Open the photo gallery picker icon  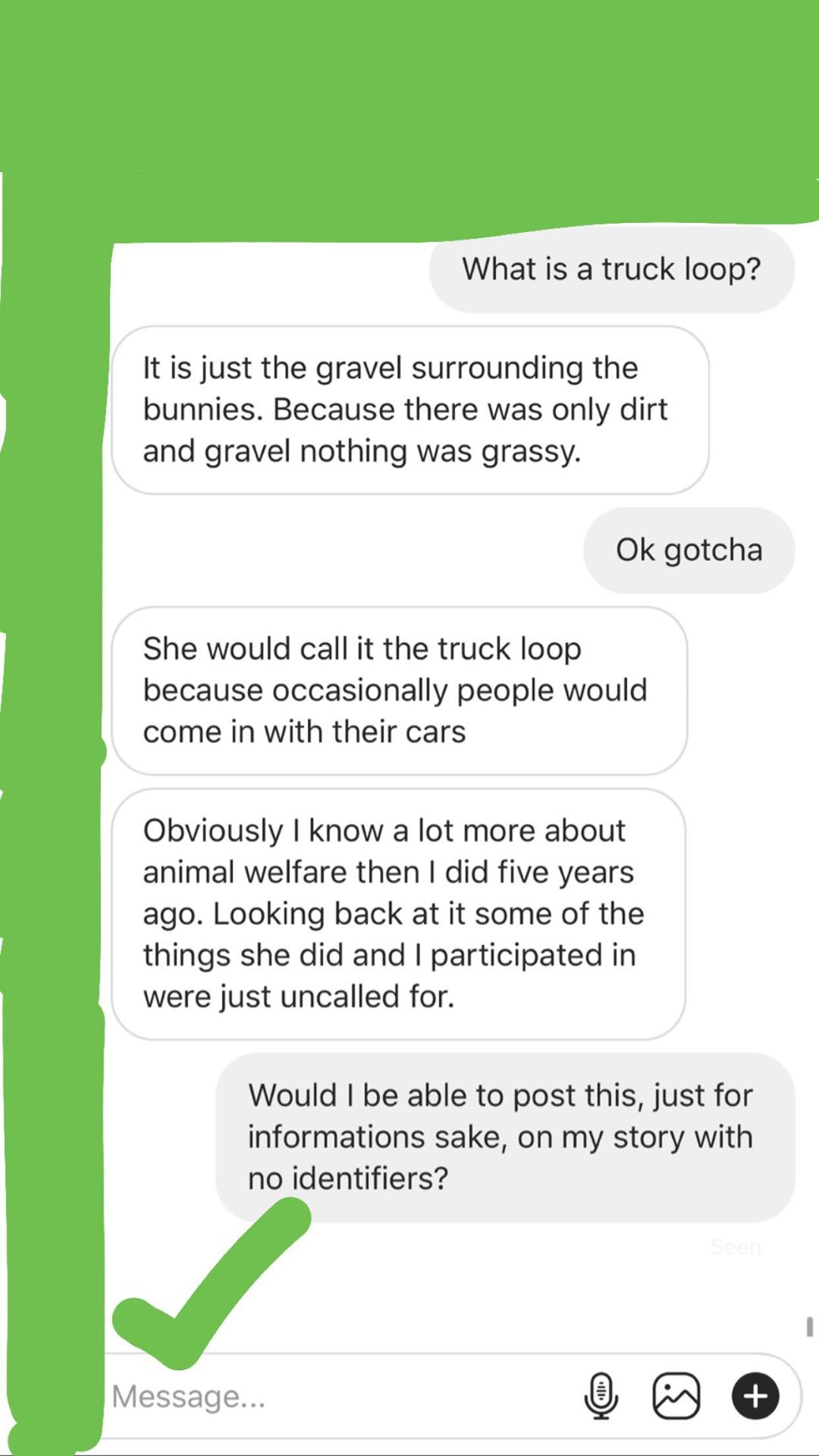[x=676, y=1396]
